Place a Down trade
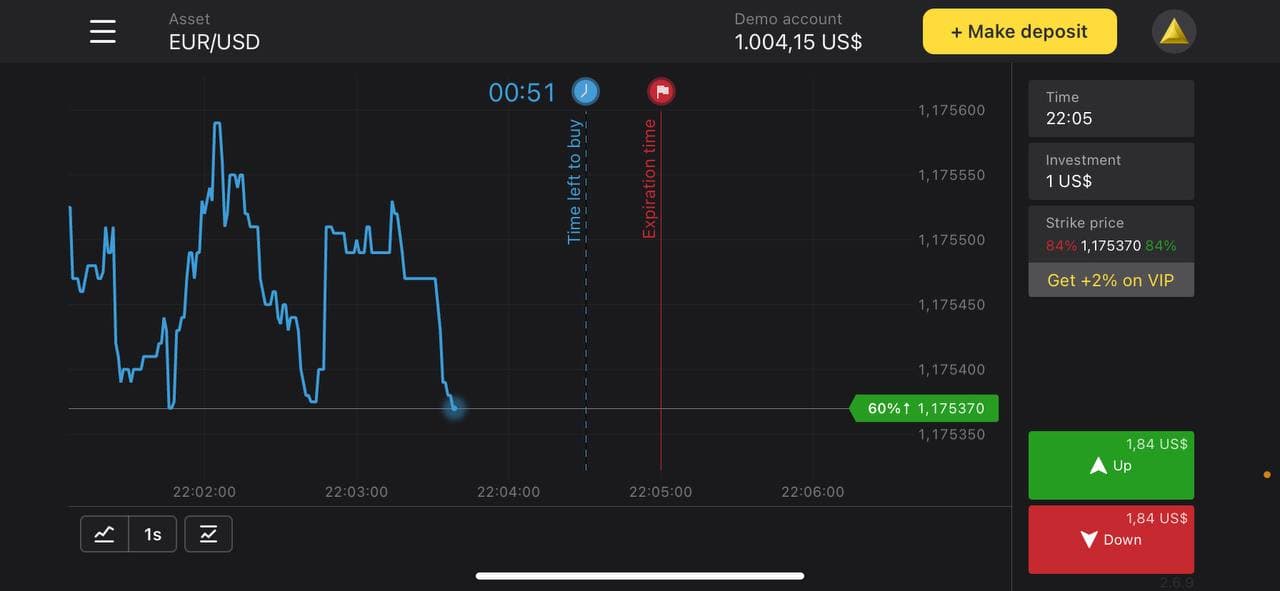Image resolution: width=1280 pixels, height=591 pixels. (1111, 539)
